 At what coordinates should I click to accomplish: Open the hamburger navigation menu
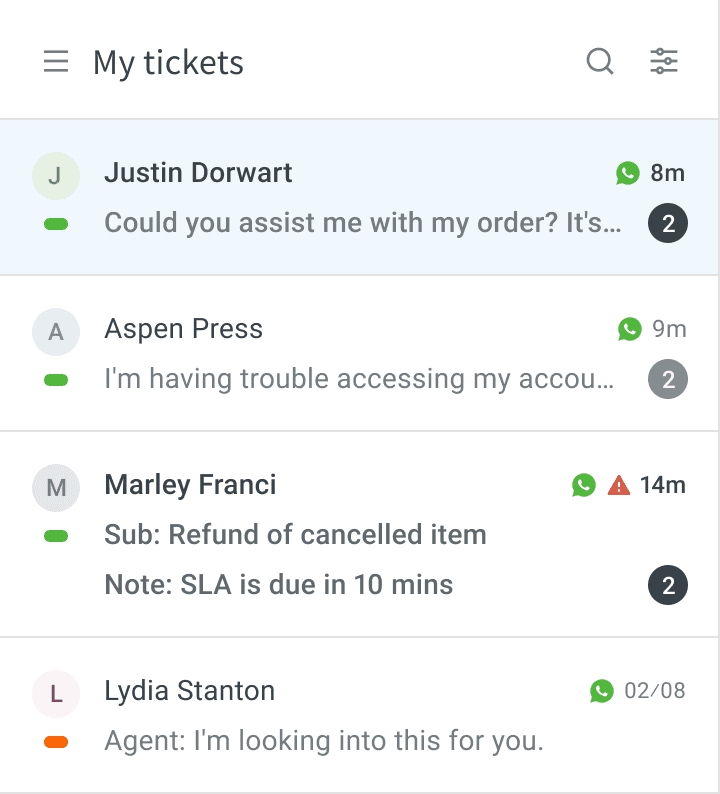click(56, 62)
